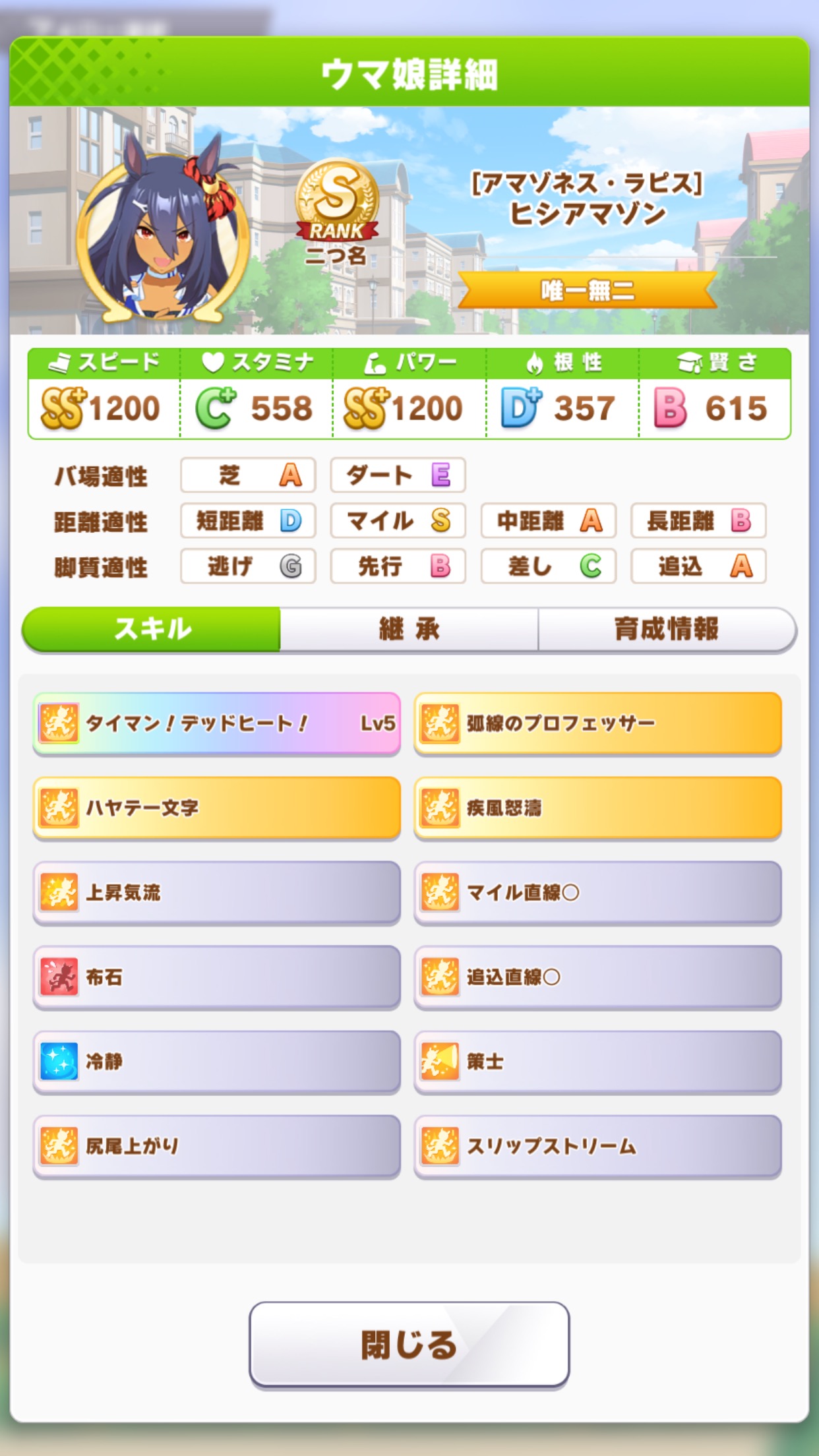Open the 育成情報 tab
The image size is (819, 1456).
(x=666, y=629)
